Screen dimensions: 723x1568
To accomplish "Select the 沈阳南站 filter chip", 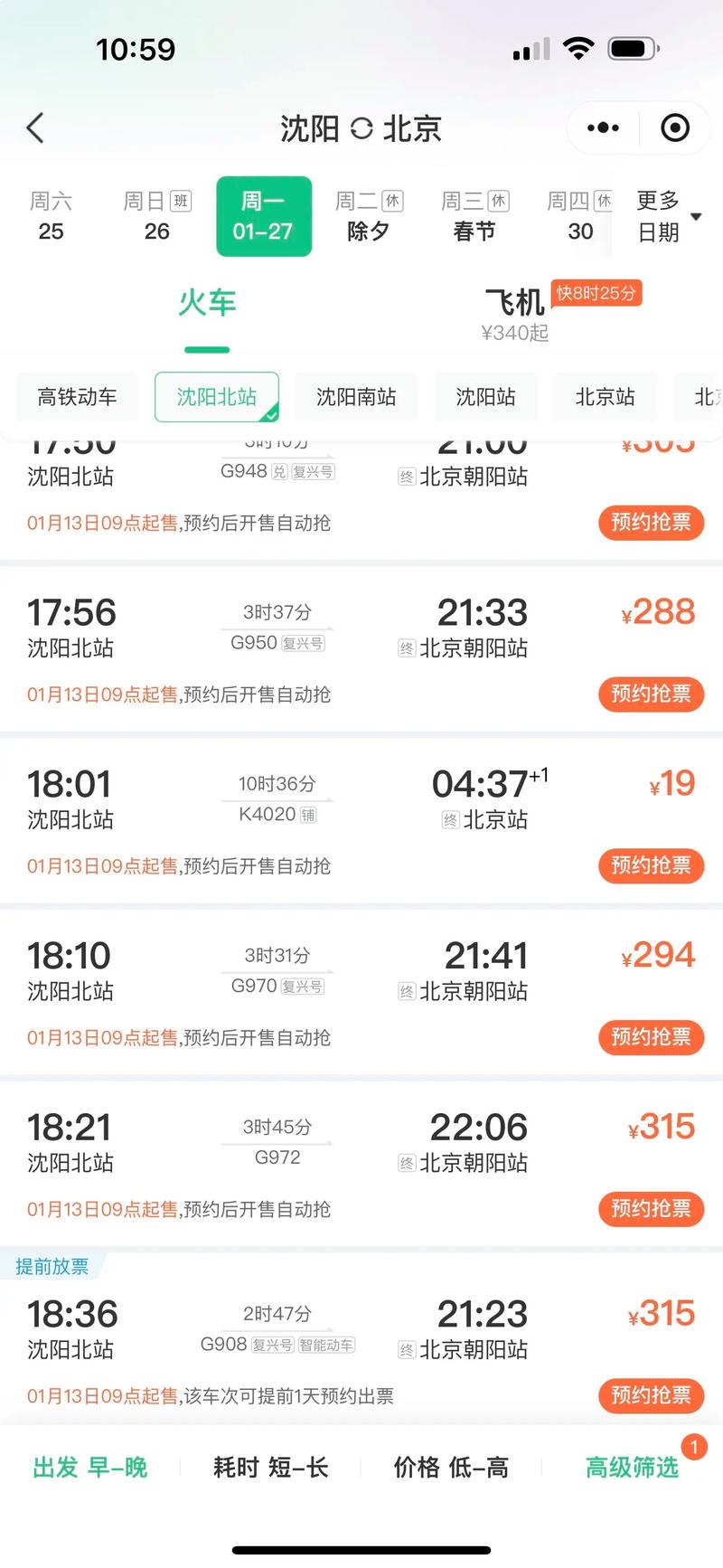I will [356, 397].
